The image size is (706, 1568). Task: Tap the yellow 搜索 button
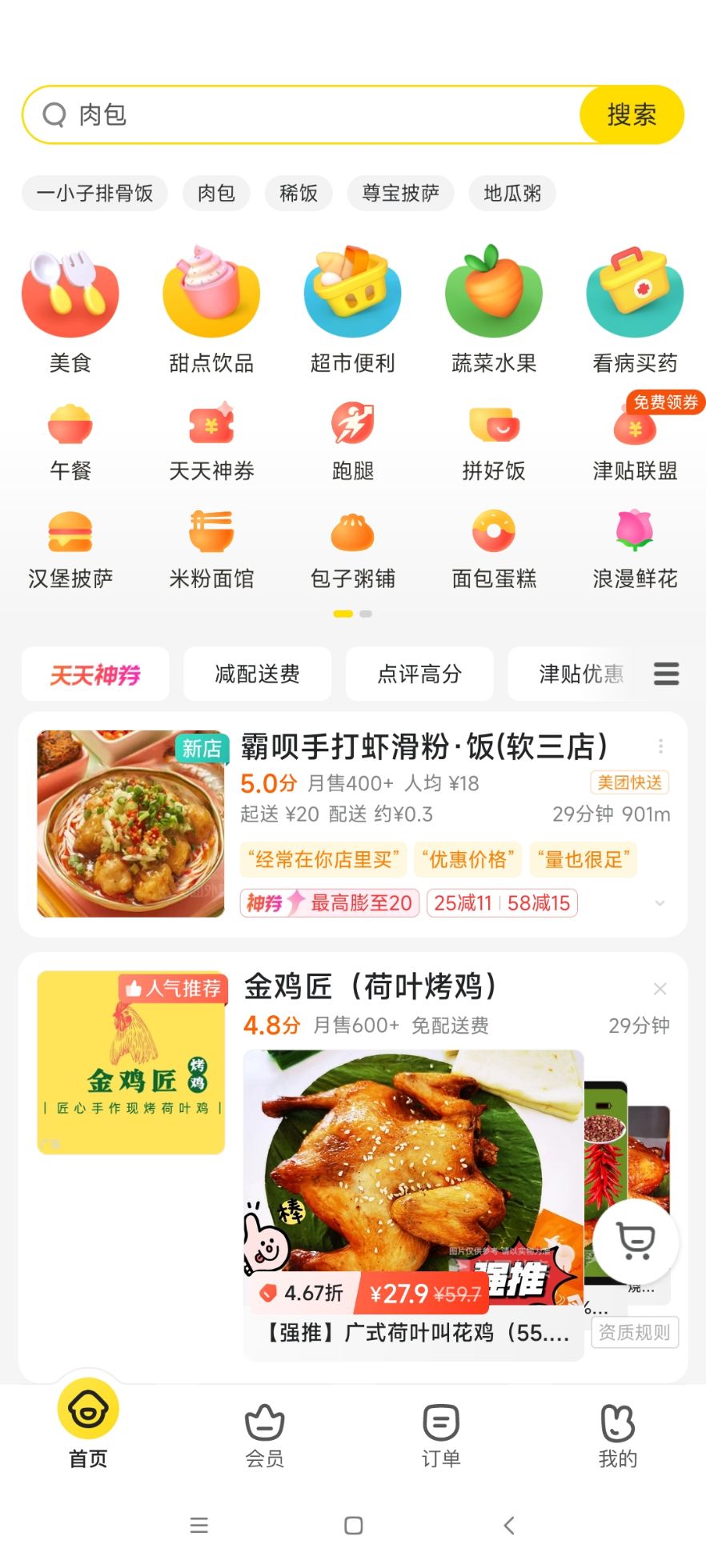[x=631, y=115]
